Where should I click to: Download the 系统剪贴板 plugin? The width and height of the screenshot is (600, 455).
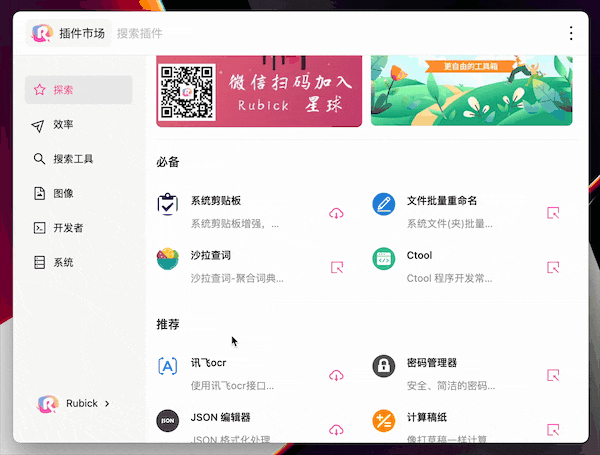pos(336,213)
